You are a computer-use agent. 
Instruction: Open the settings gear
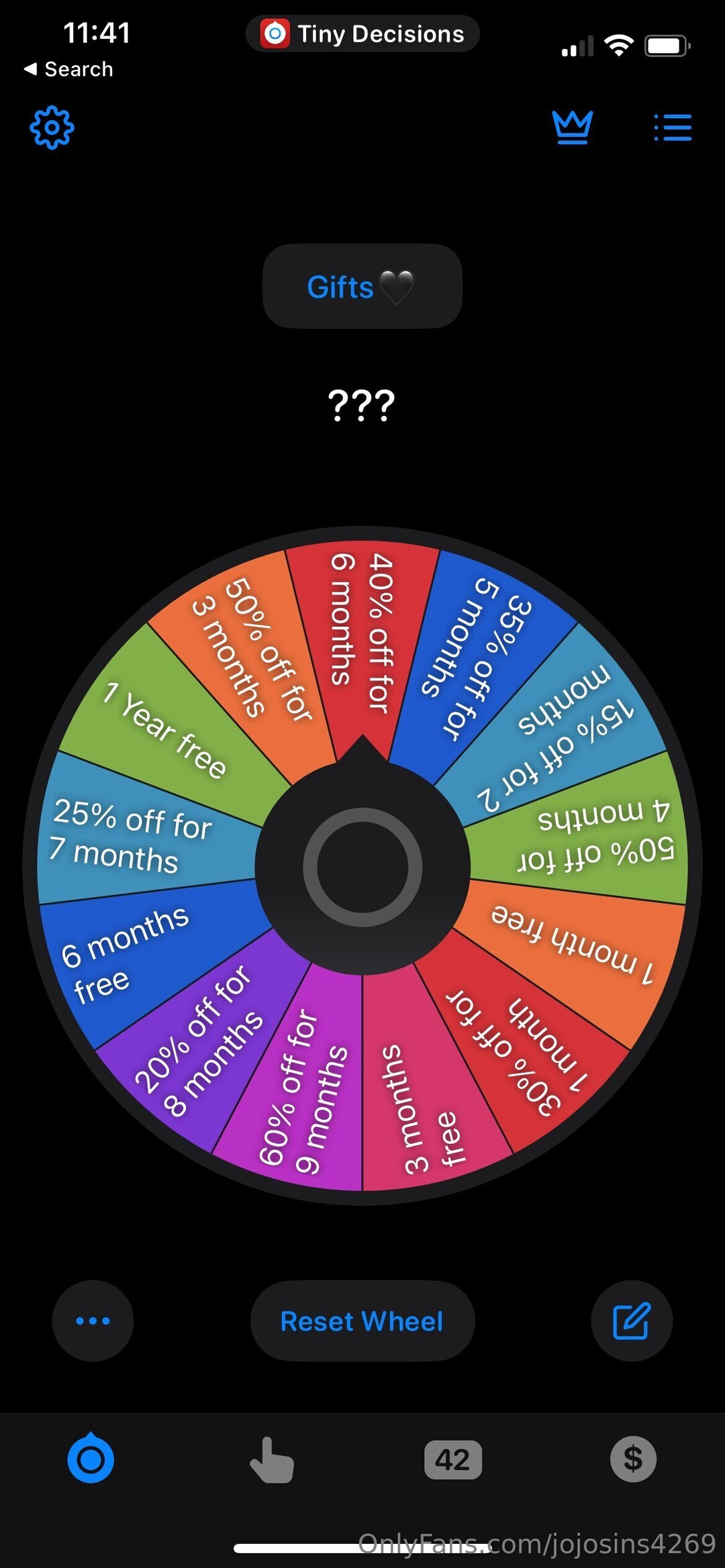tap(52, 127)
